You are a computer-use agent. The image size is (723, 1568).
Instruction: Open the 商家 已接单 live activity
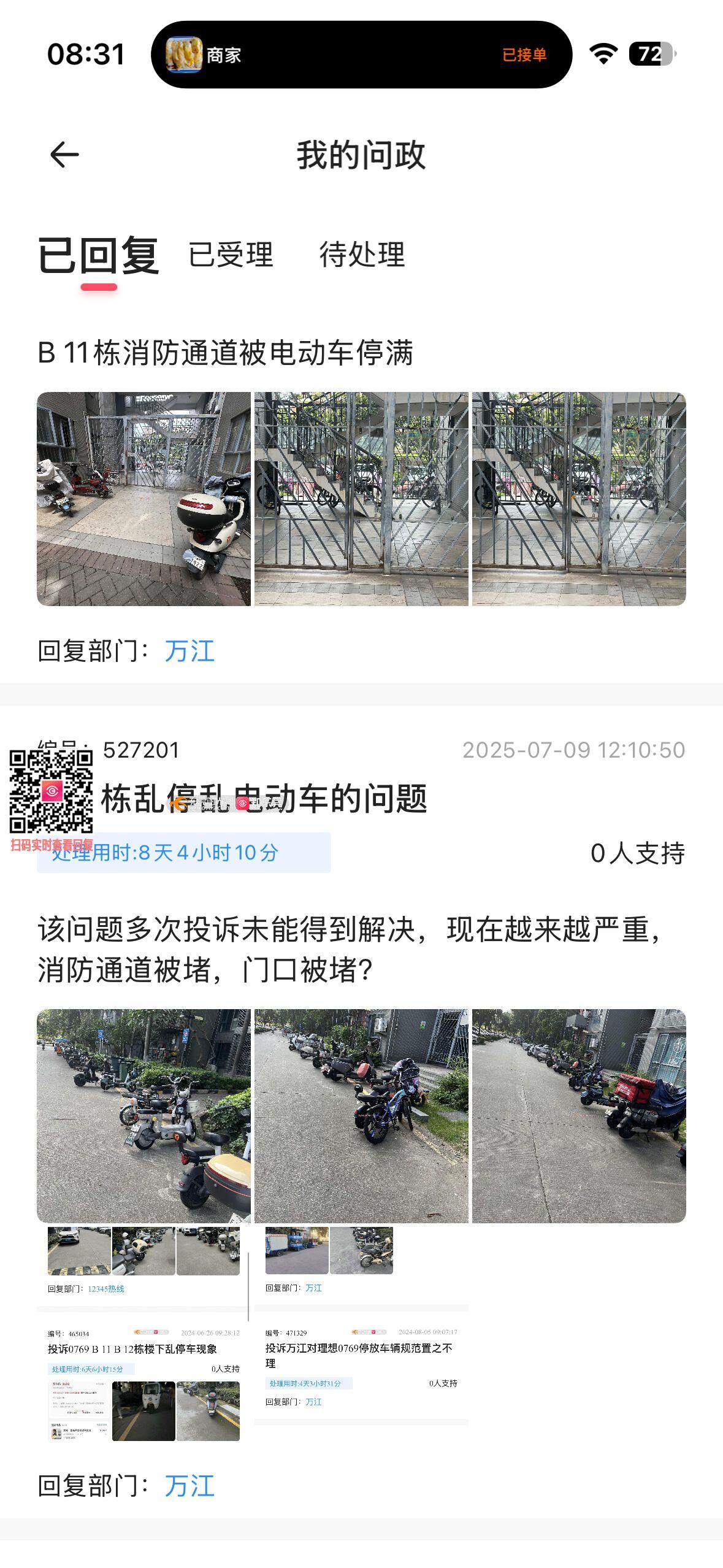(x=361, y=55)
